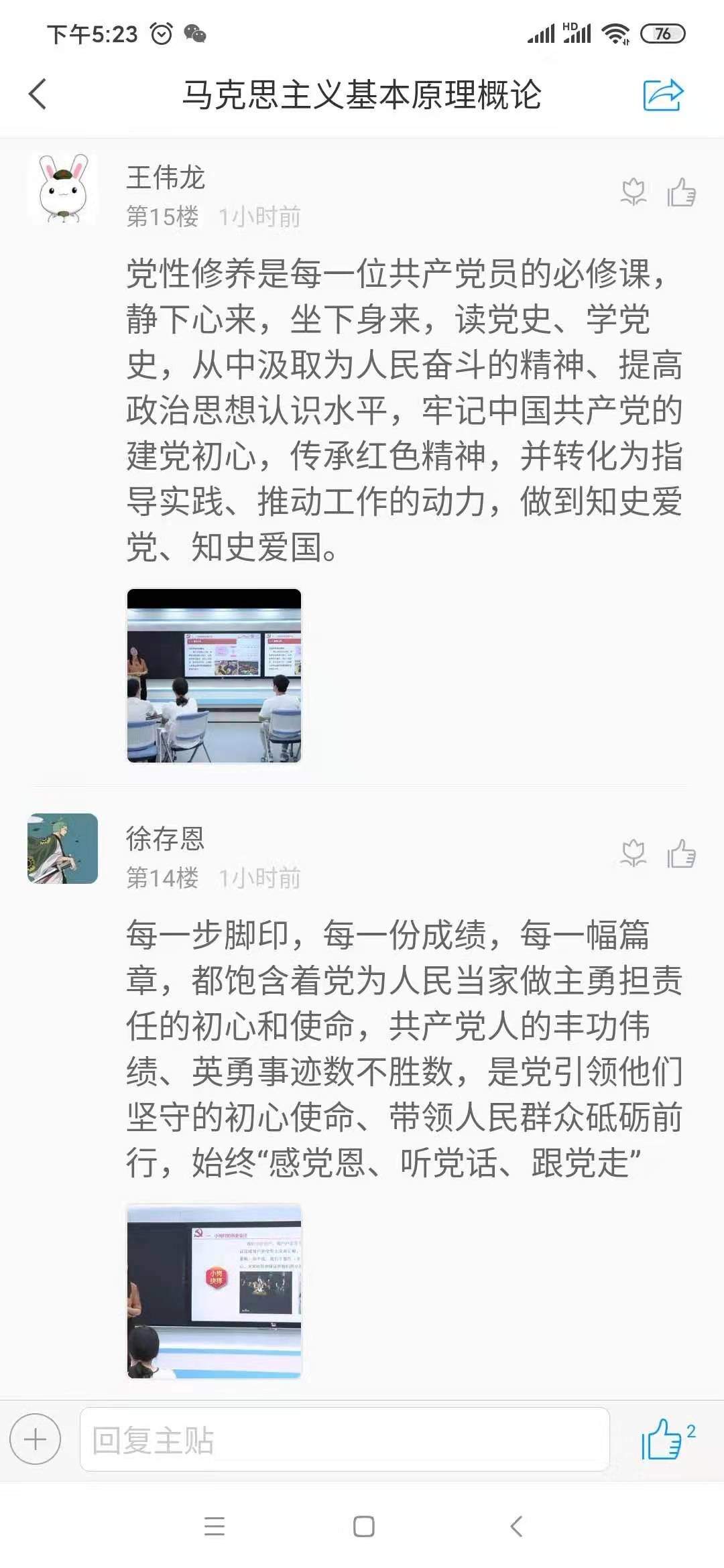Open 徐存恩's avatar
The width and height of the screenshot is (724, 1568).
pos(63,848)
